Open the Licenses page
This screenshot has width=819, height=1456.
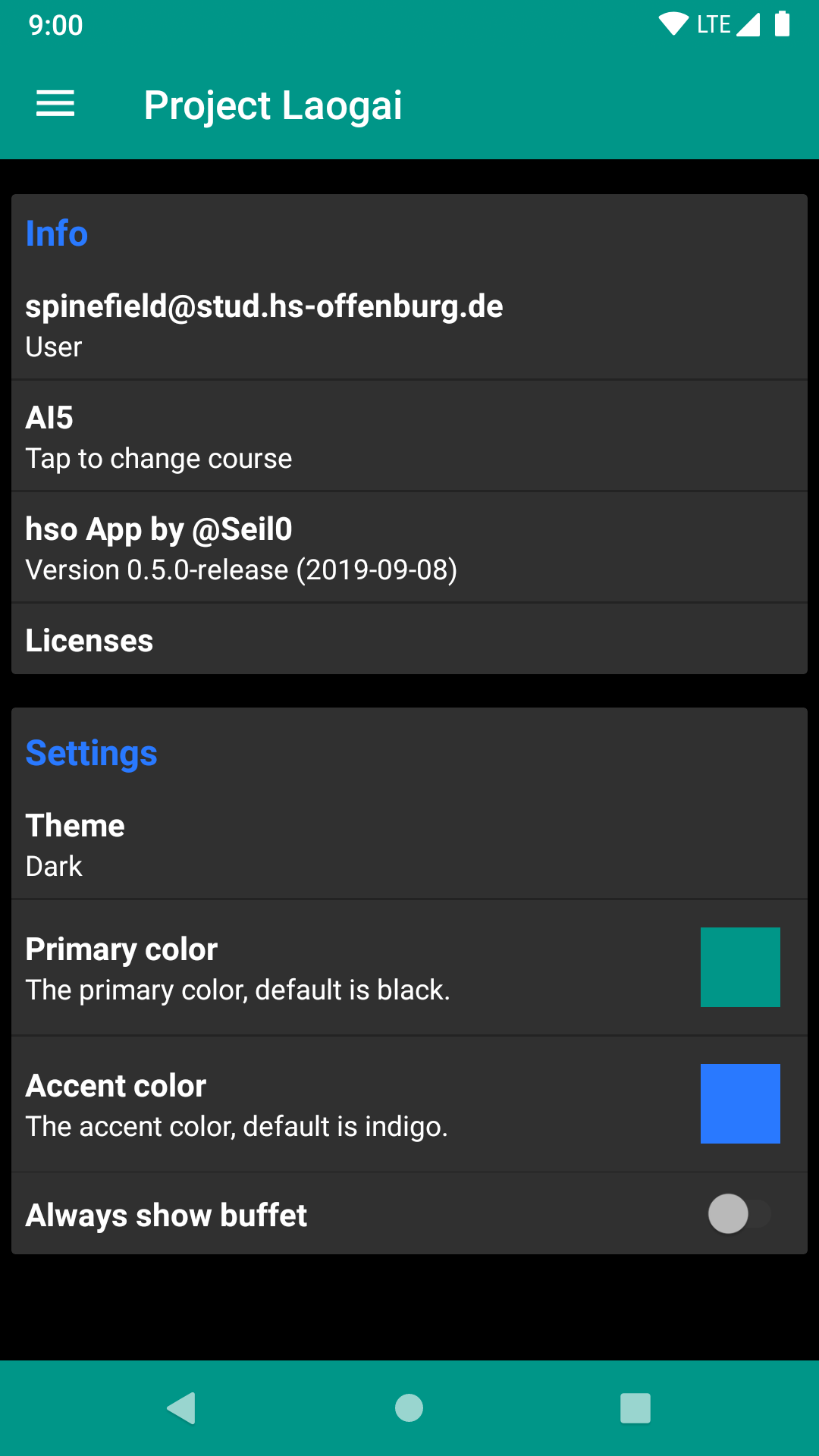tap(409, 640)
